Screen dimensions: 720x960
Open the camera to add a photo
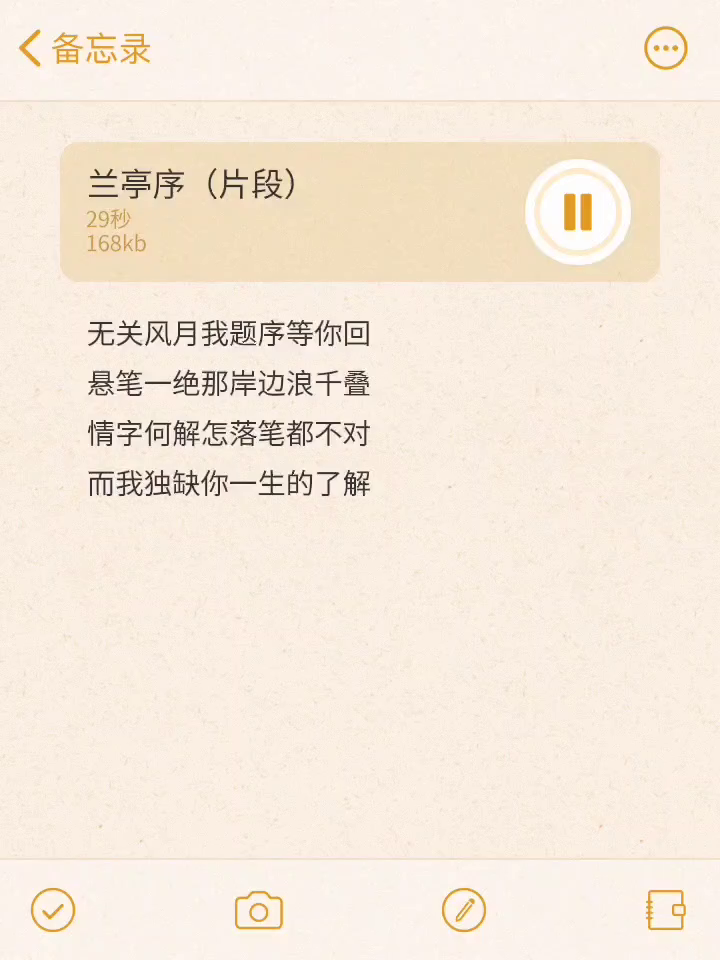tap(259, 910)
